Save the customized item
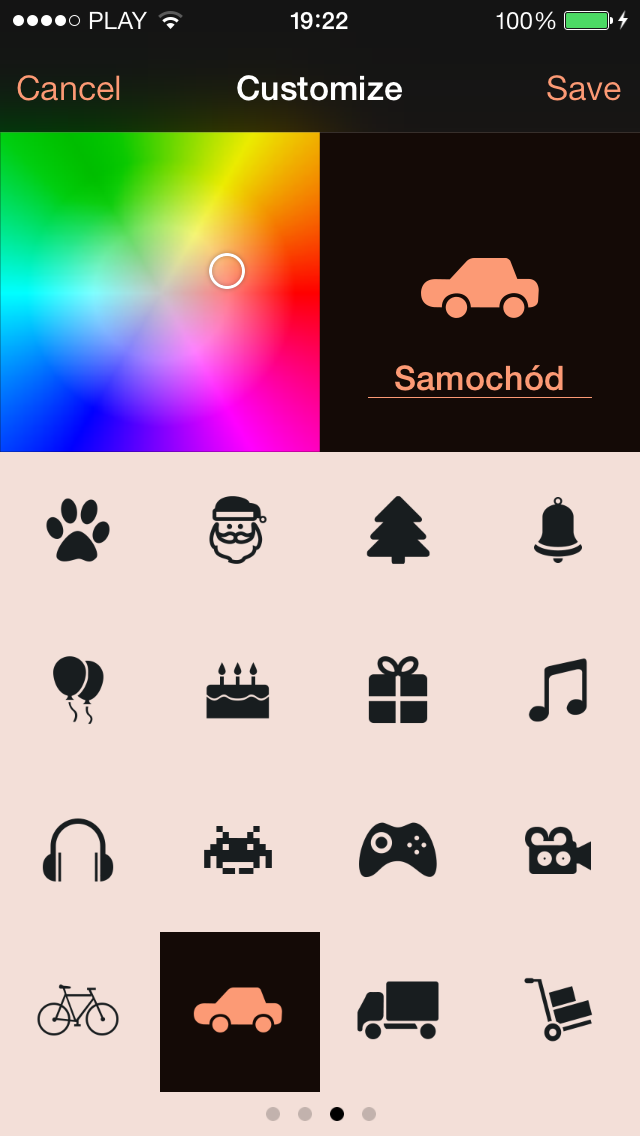Screen dimensions: 640x1136 tap(583, 89)
